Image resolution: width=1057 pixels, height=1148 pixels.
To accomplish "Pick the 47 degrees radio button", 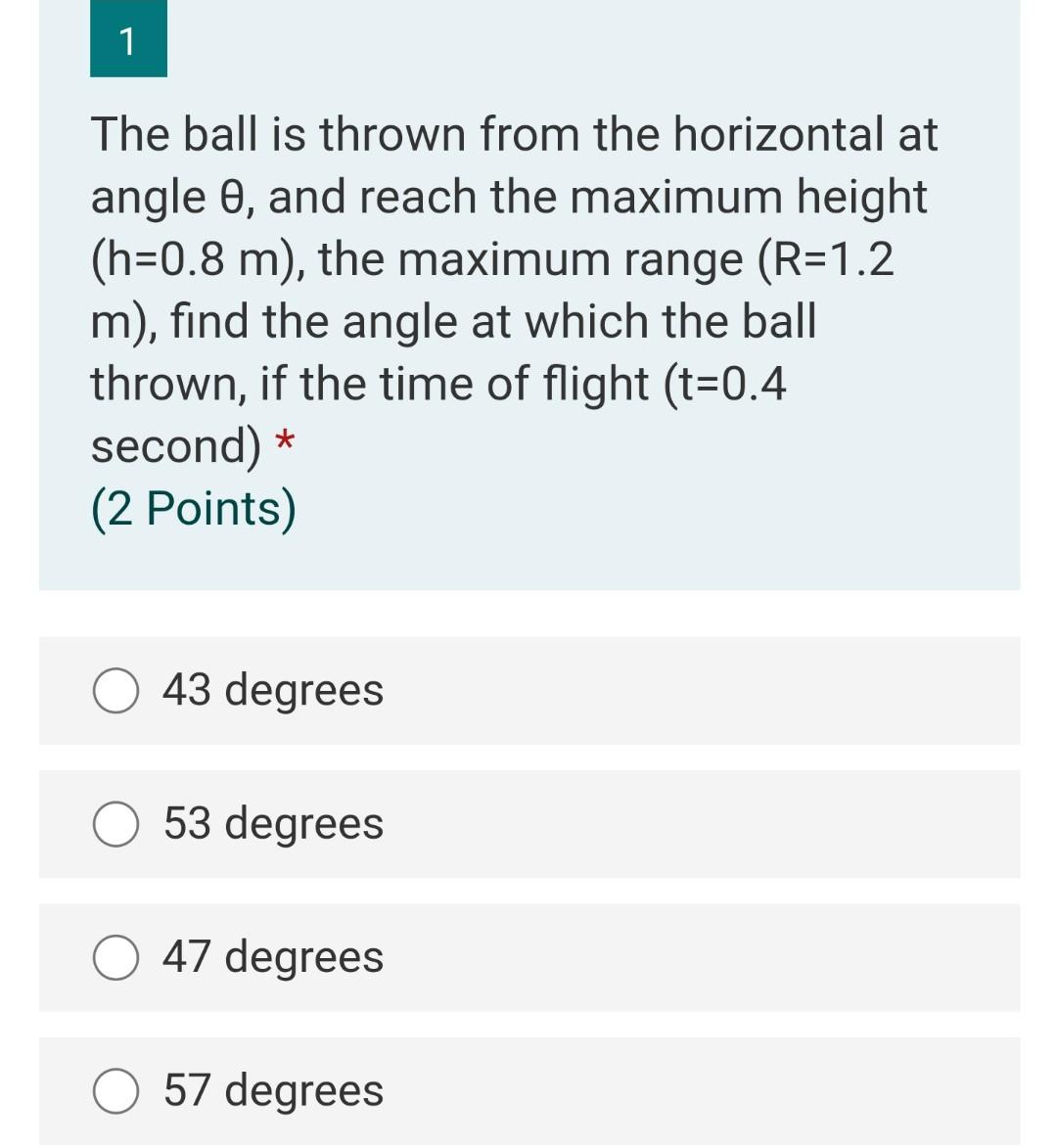I will click(115, 957).
